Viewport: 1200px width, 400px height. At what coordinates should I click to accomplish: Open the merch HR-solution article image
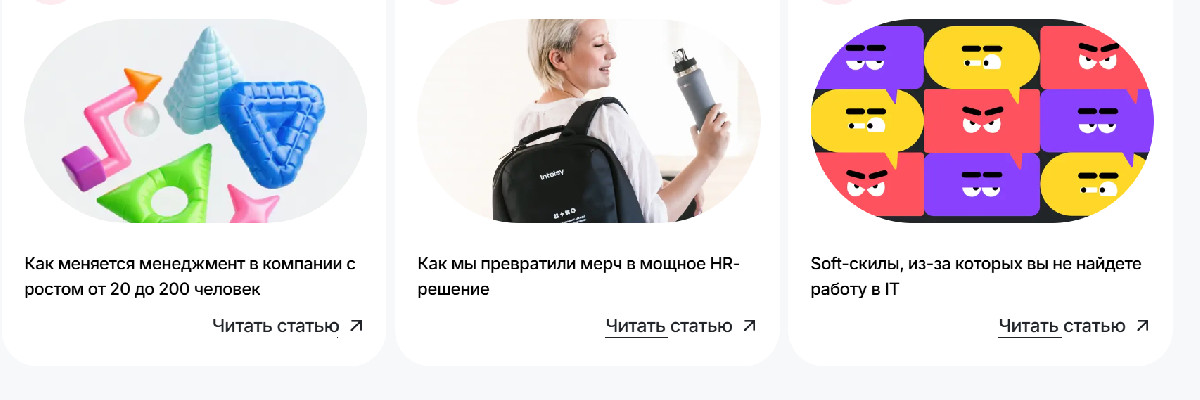pos(588,120)
